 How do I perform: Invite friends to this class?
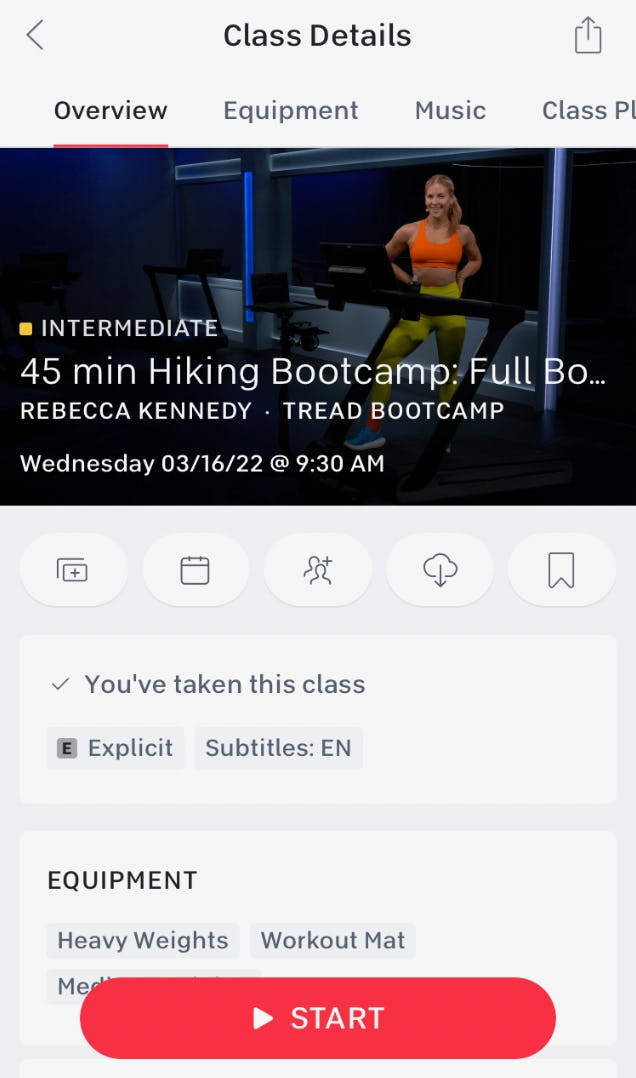tap(317, 570)
